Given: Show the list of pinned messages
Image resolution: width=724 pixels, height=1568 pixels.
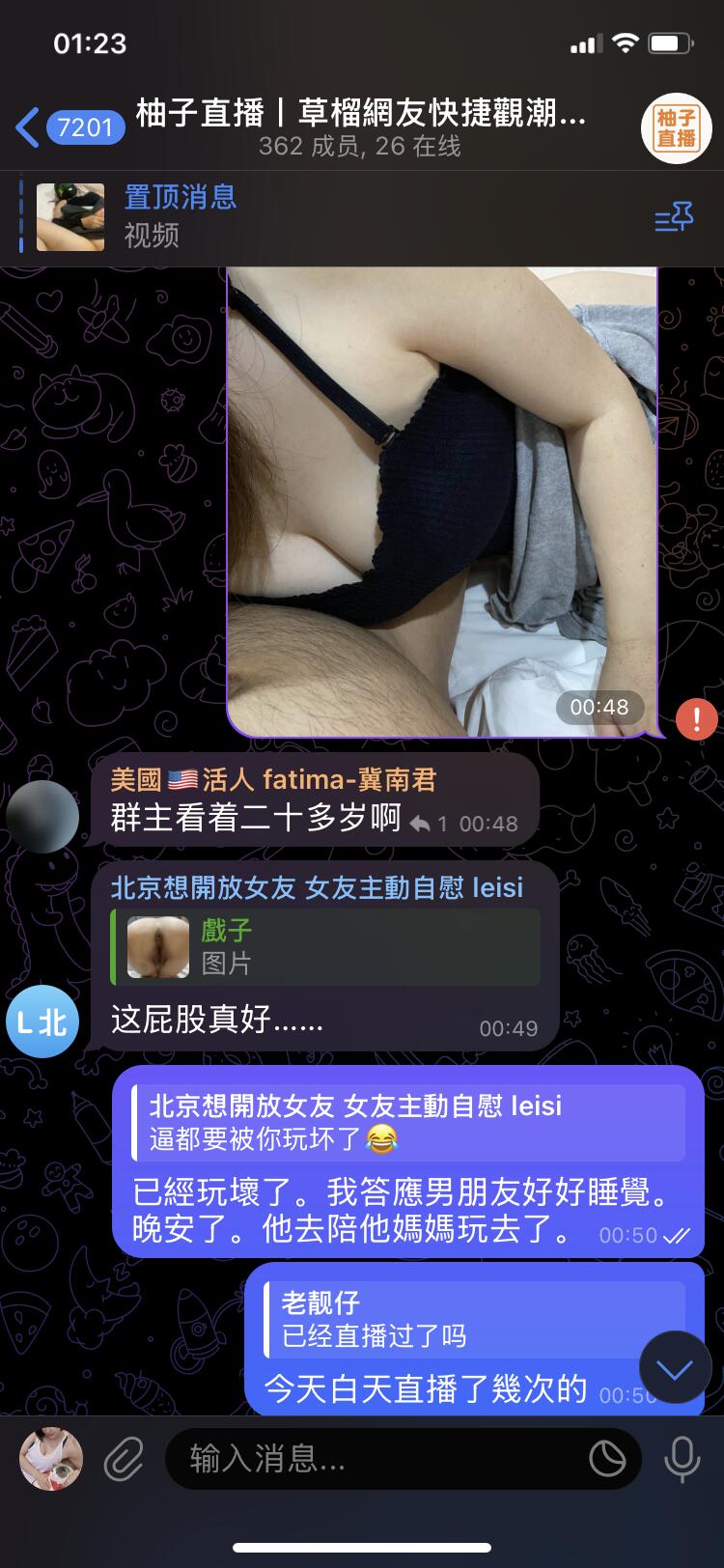Looking at the screenshot, I should pyautogui.click(x=674, y=218).
